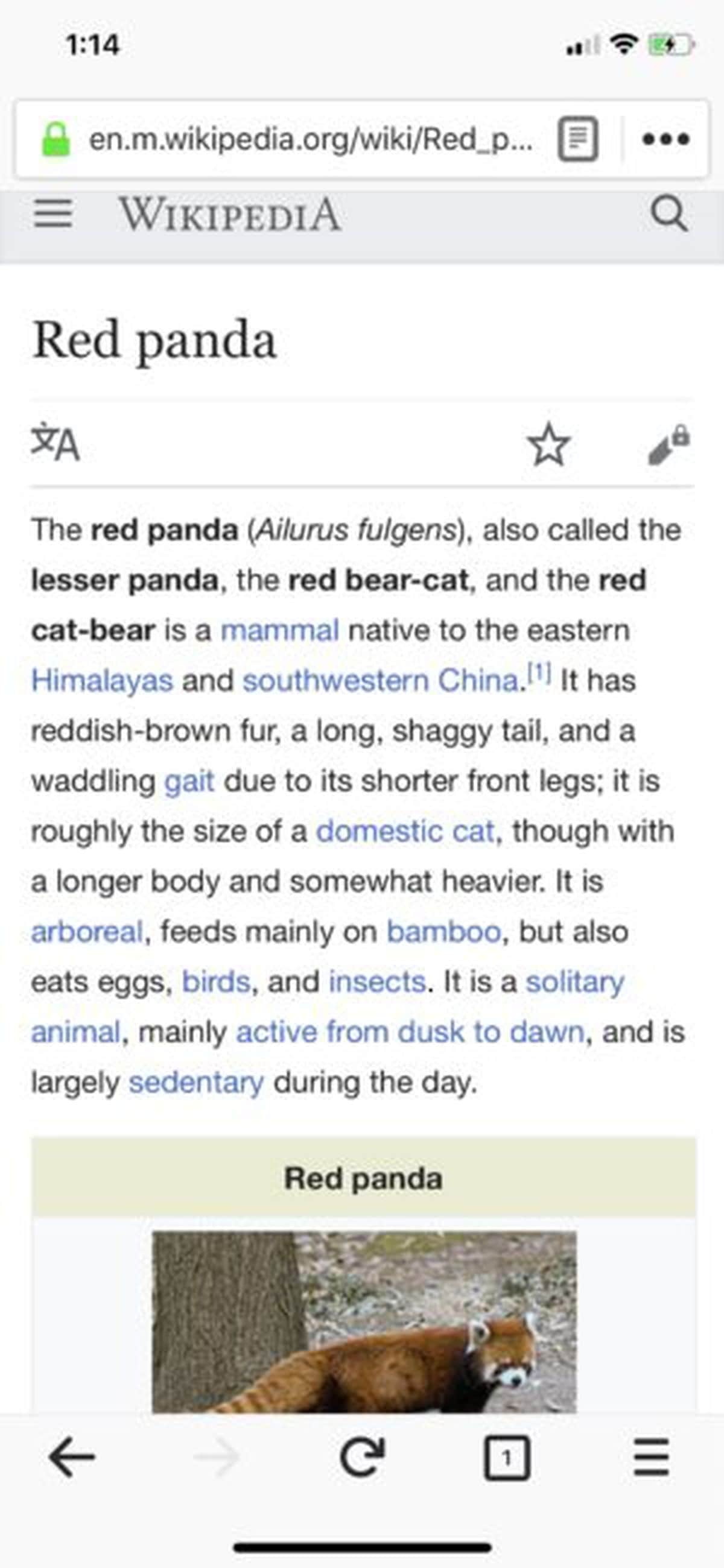The height and width of the screenshot is (1568, 724).
Task: Open the sedentary link
Action: (x=196, y=1083)
